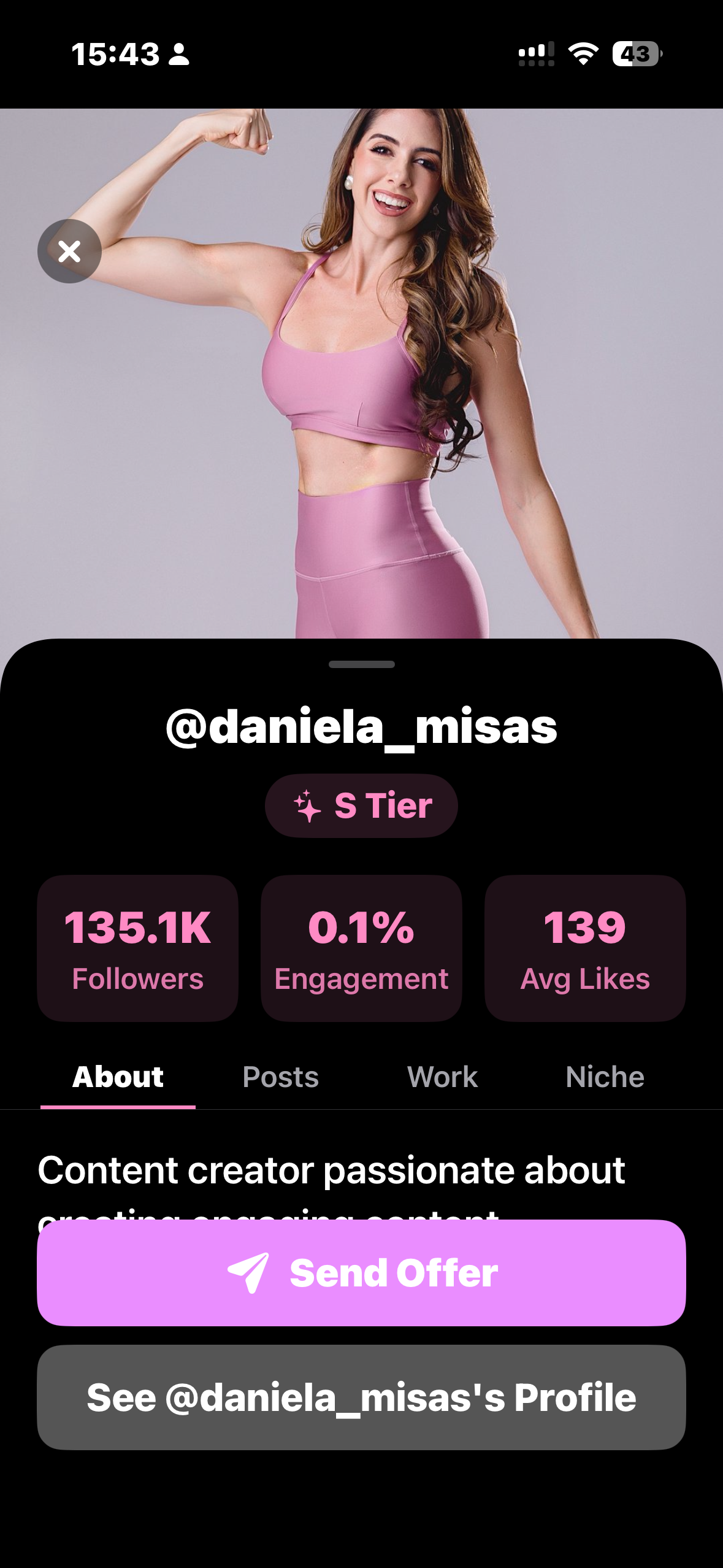723x1568 pixels.
Task: Select the About tab
Action: click(118, 1077)
